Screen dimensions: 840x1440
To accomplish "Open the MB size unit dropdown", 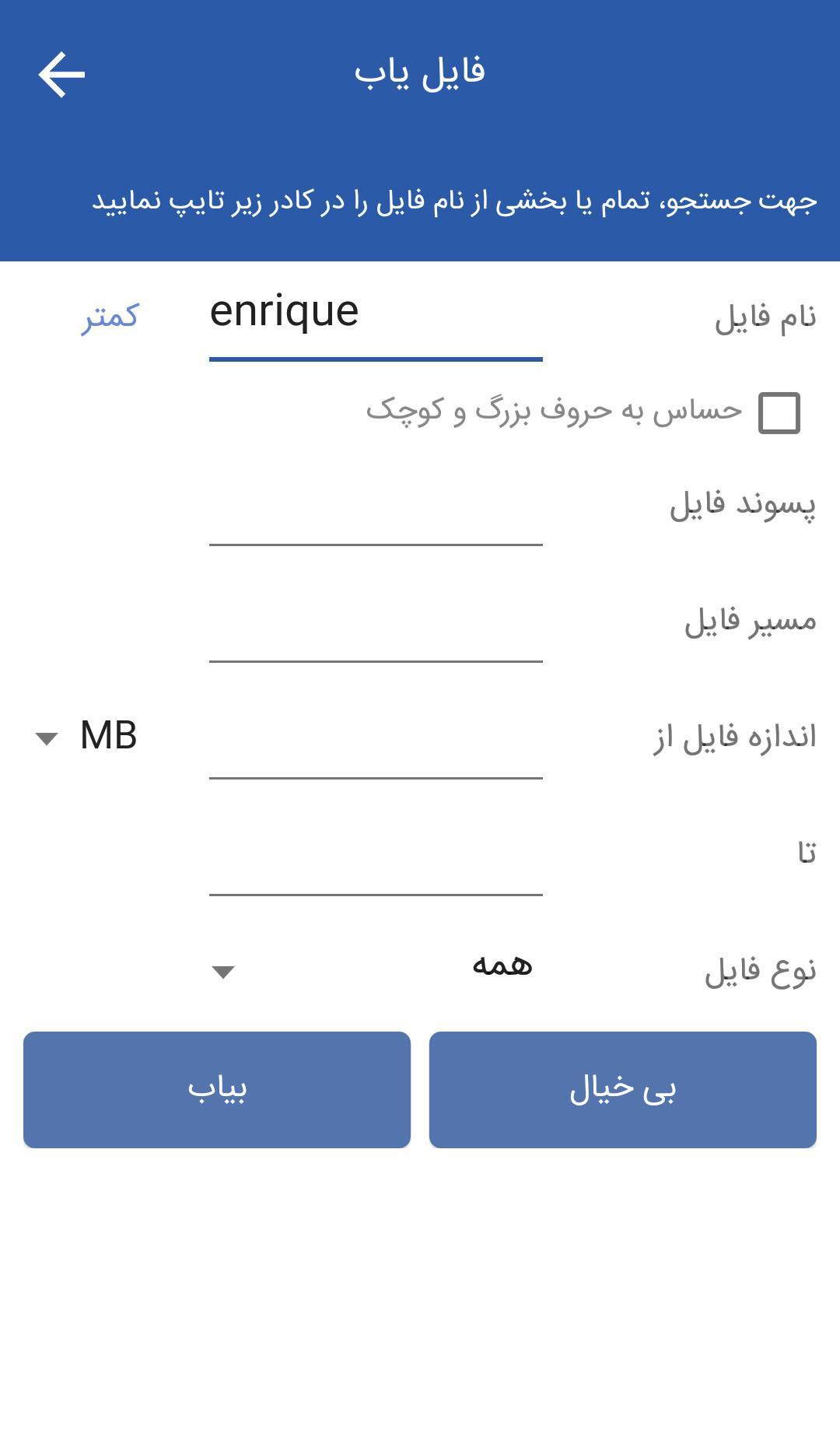I will click(87, 737).
